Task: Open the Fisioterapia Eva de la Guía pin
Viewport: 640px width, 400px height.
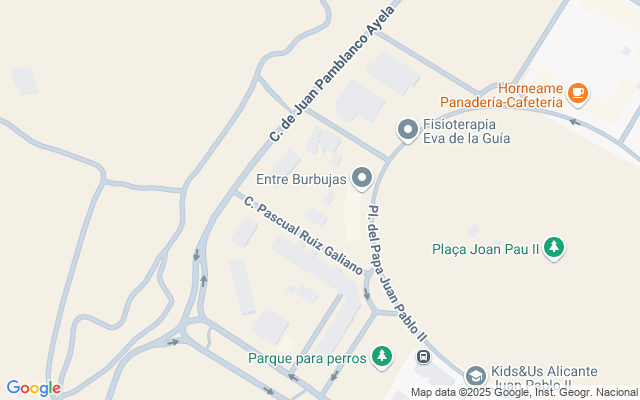Action: (x=407, y=130)
